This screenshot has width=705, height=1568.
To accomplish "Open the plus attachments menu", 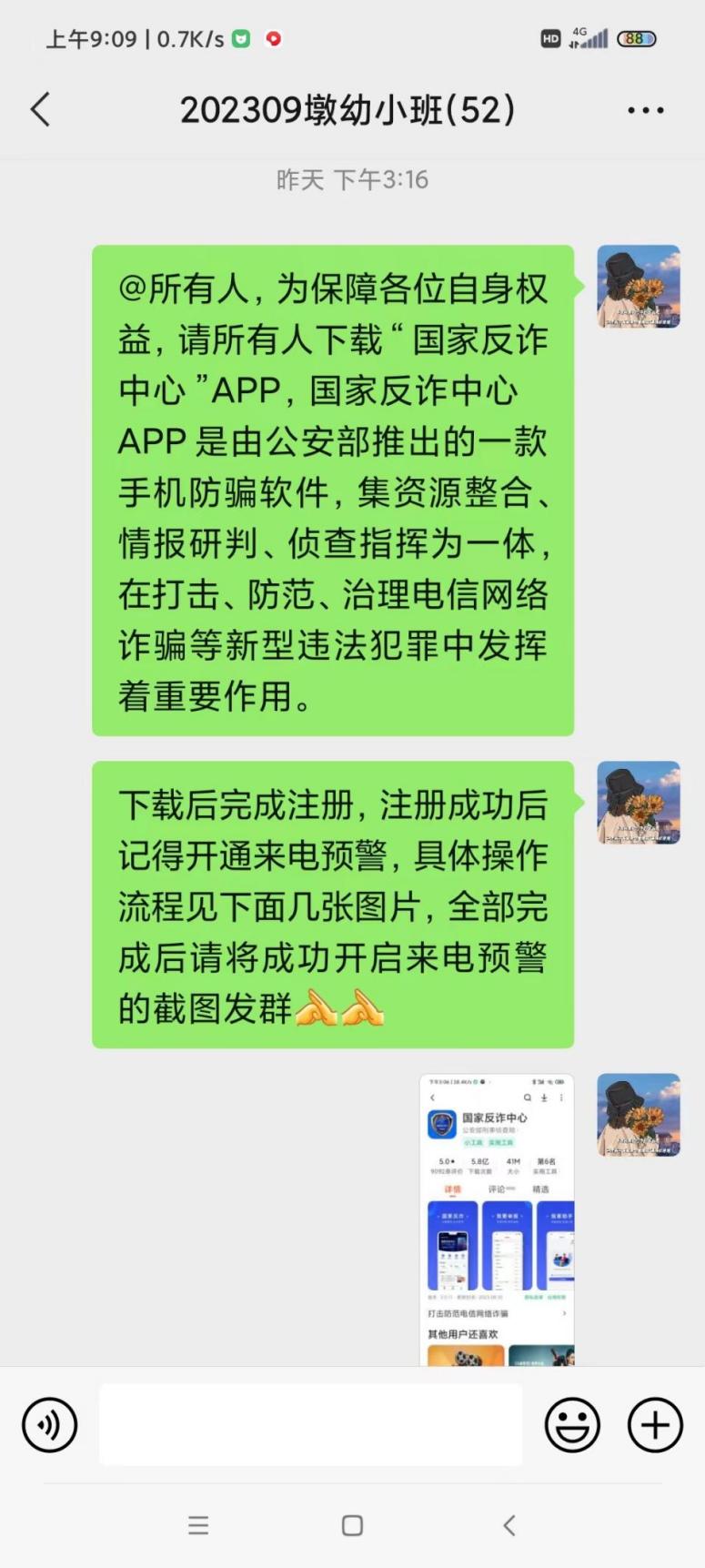I will (x=655, y=1424).
